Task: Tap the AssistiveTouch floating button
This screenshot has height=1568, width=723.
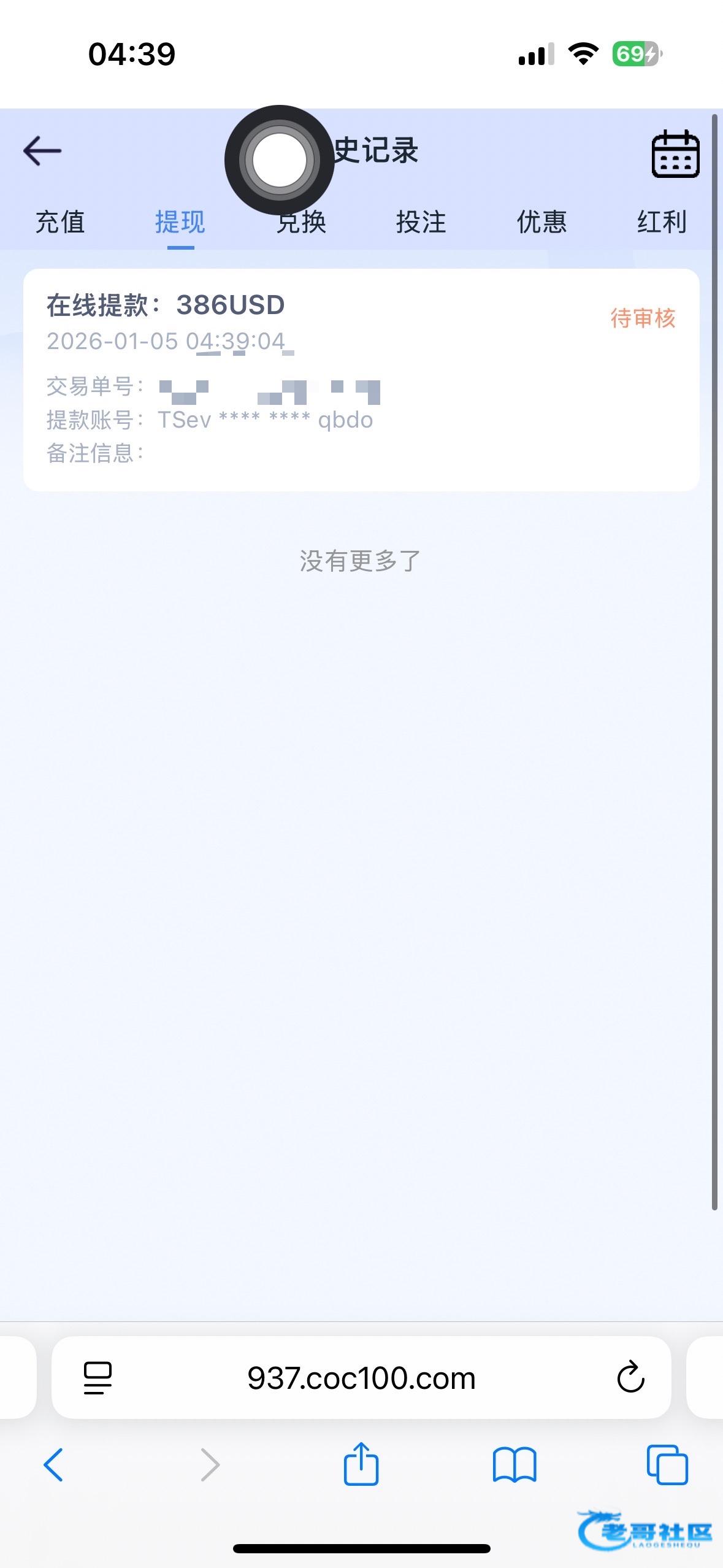Action: pos(280,160)
